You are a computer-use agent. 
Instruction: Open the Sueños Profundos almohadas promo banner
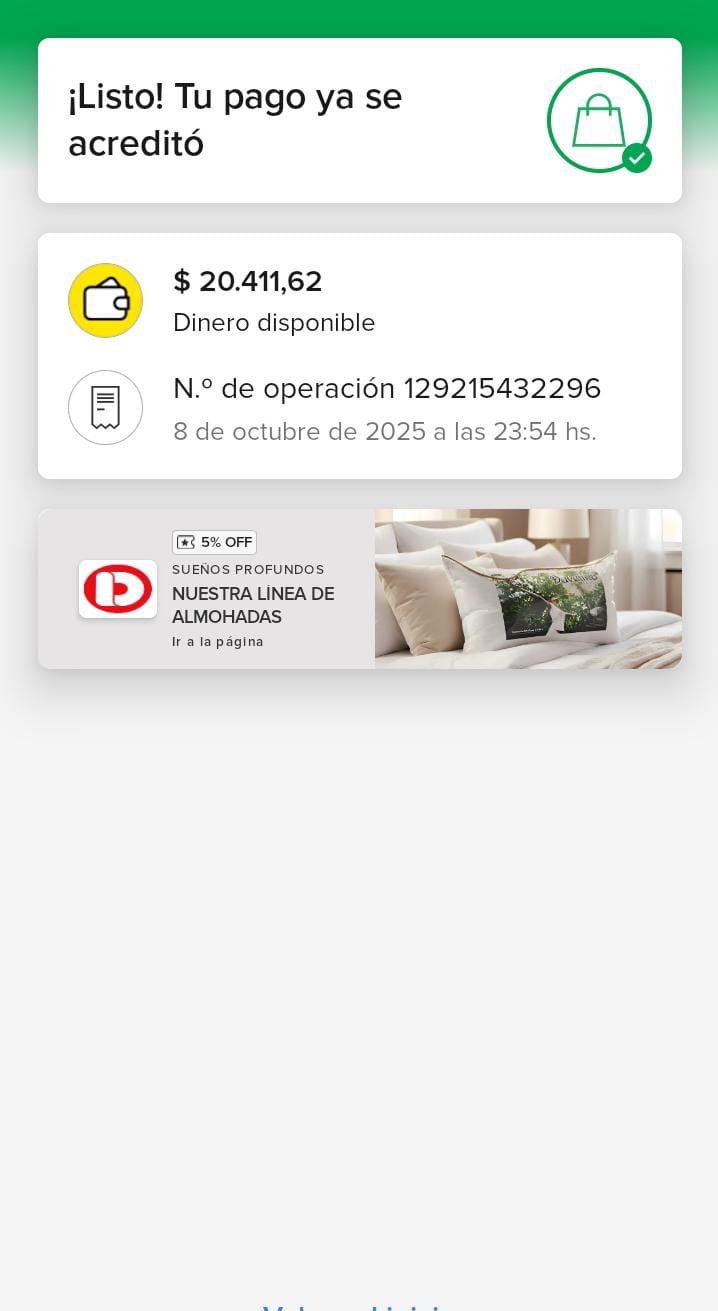pos(359,589)
